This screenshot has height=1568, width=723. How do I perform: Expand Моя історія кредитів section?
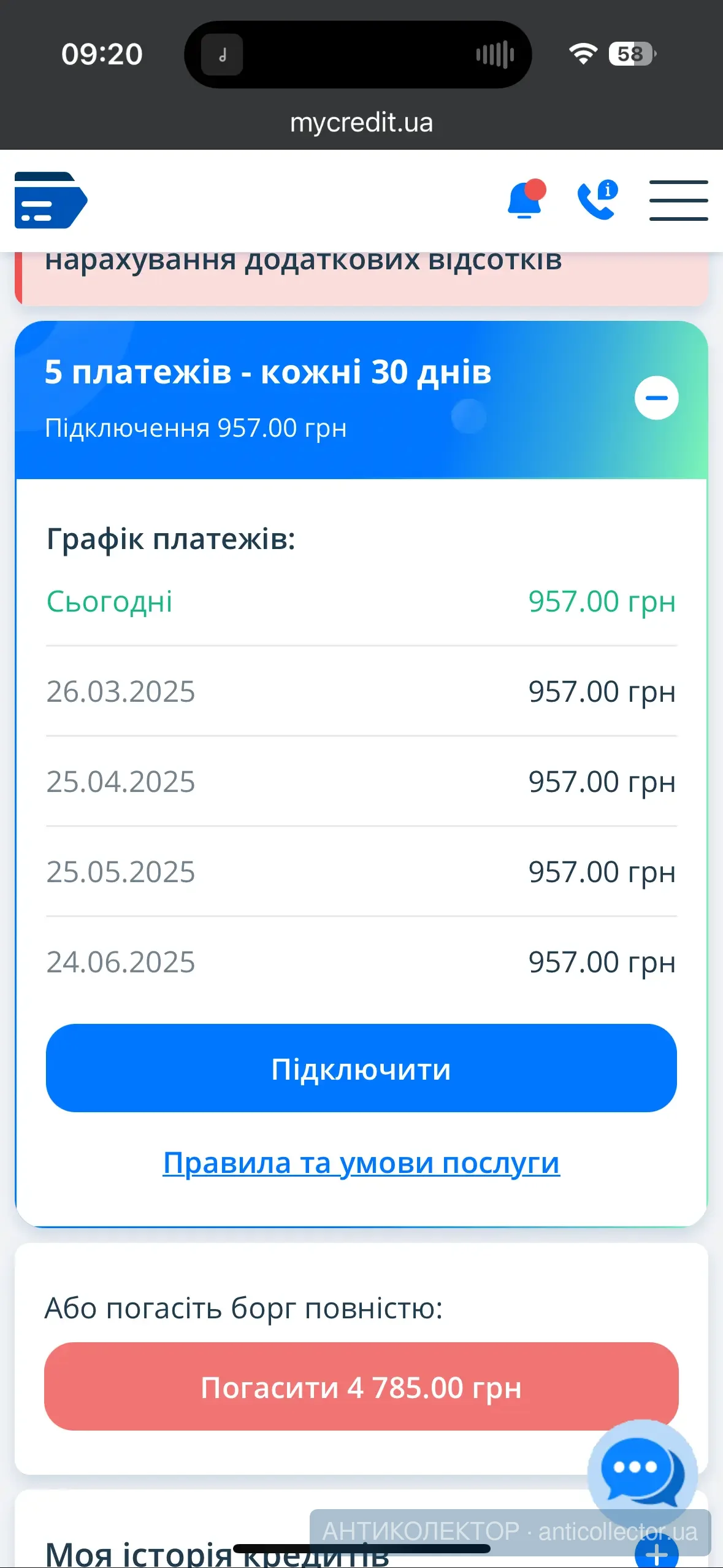[x=656, y=1553]
